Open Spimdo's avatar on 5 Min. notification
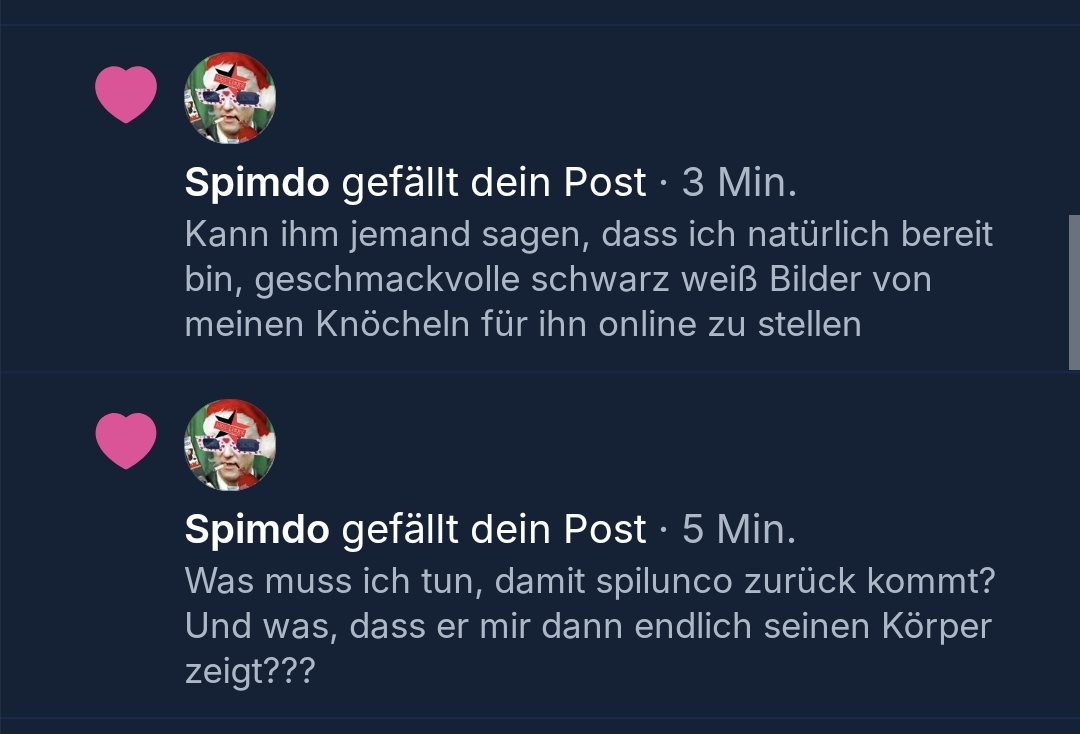Image resolution: width=1080 pixels, height=734 pixels. click(x=230, y=445)
